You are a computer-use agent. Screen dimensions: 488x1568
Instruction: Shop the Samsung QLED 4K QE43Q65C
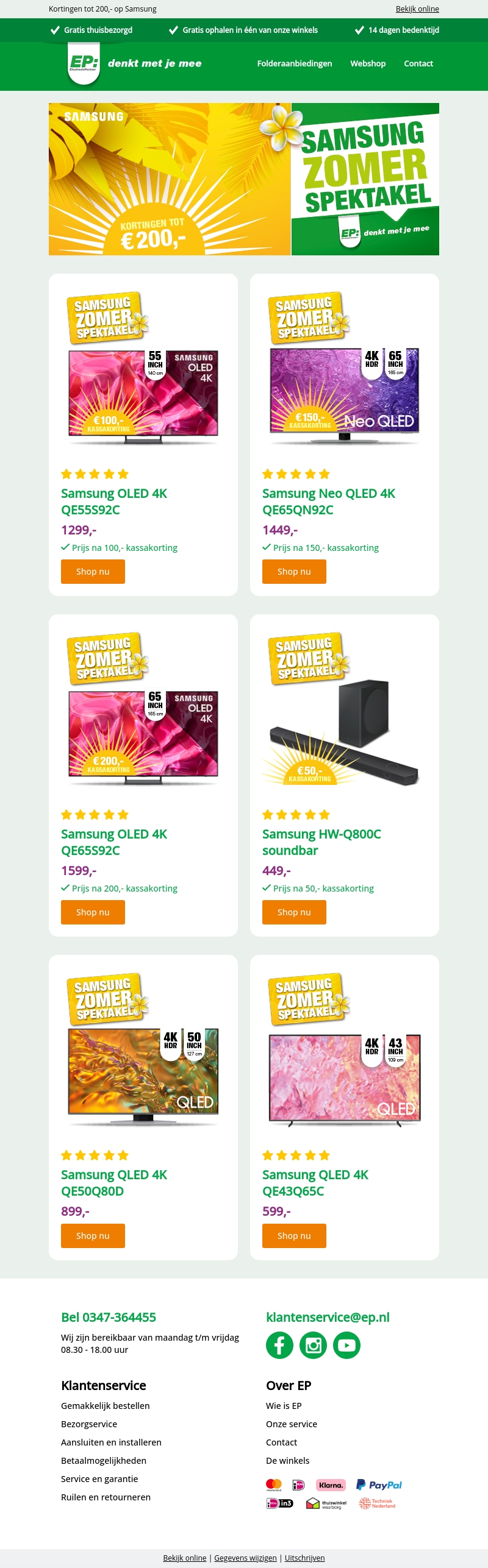pos(294,1236)
